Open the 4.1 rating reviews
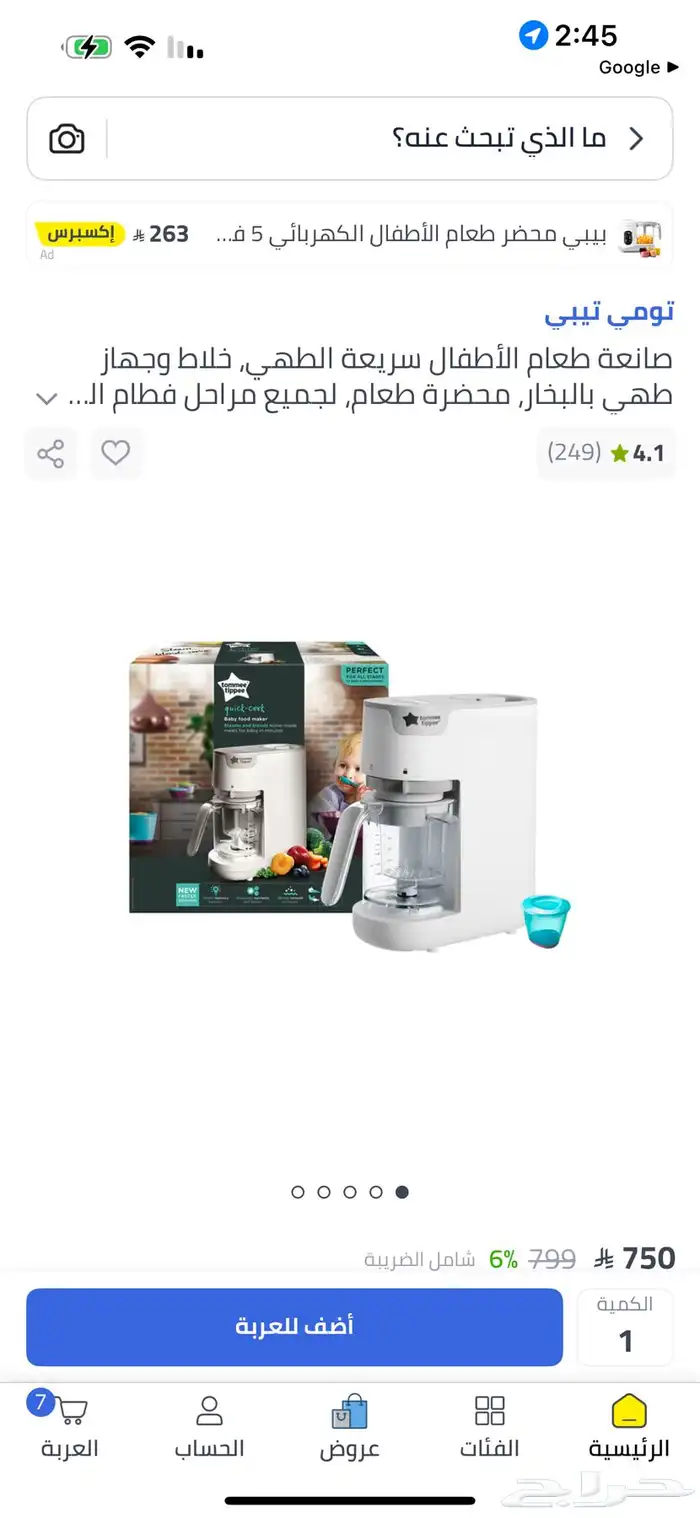 (605, 453)
